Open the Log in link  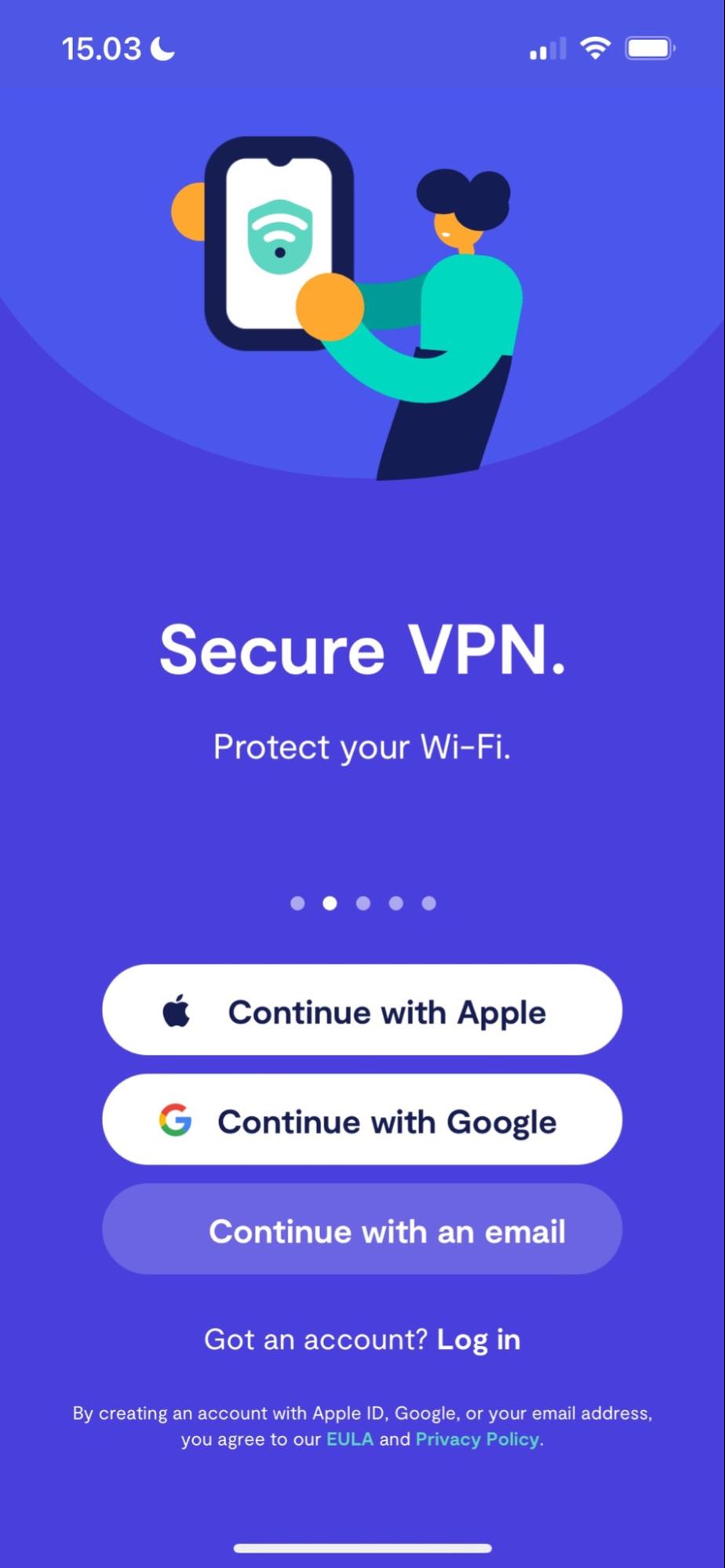[x=479, y=1340]
